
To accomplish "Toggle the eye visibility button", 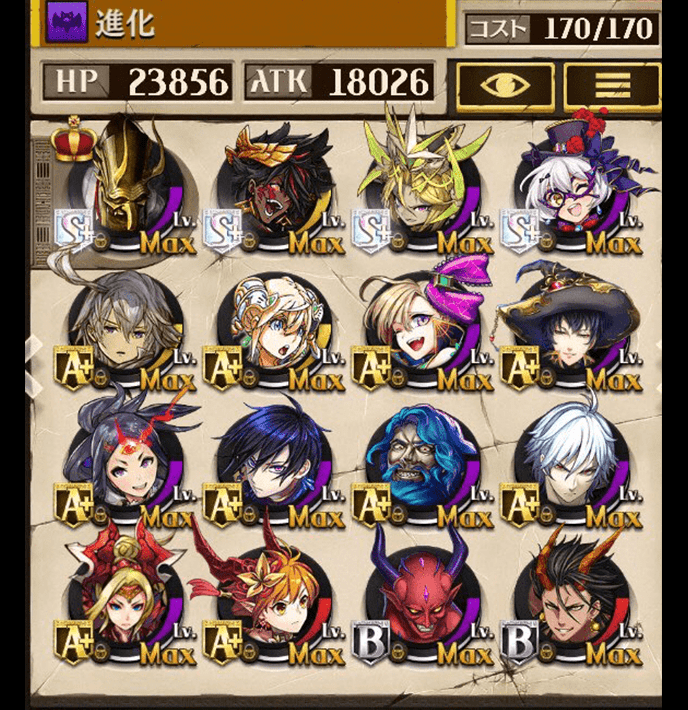I will click(504, 85).
